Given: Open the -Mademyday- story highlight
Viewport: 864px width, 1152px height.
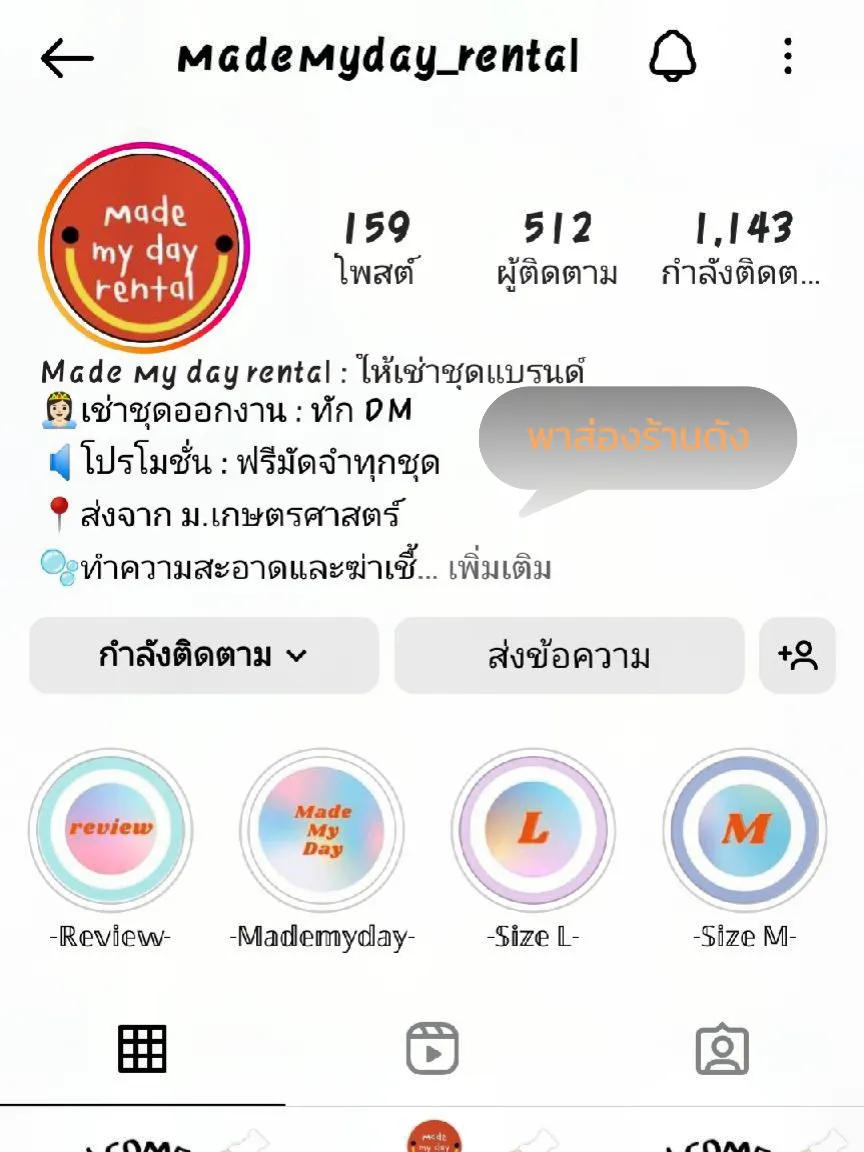Looking at the screenshot, I should (322, 830).
